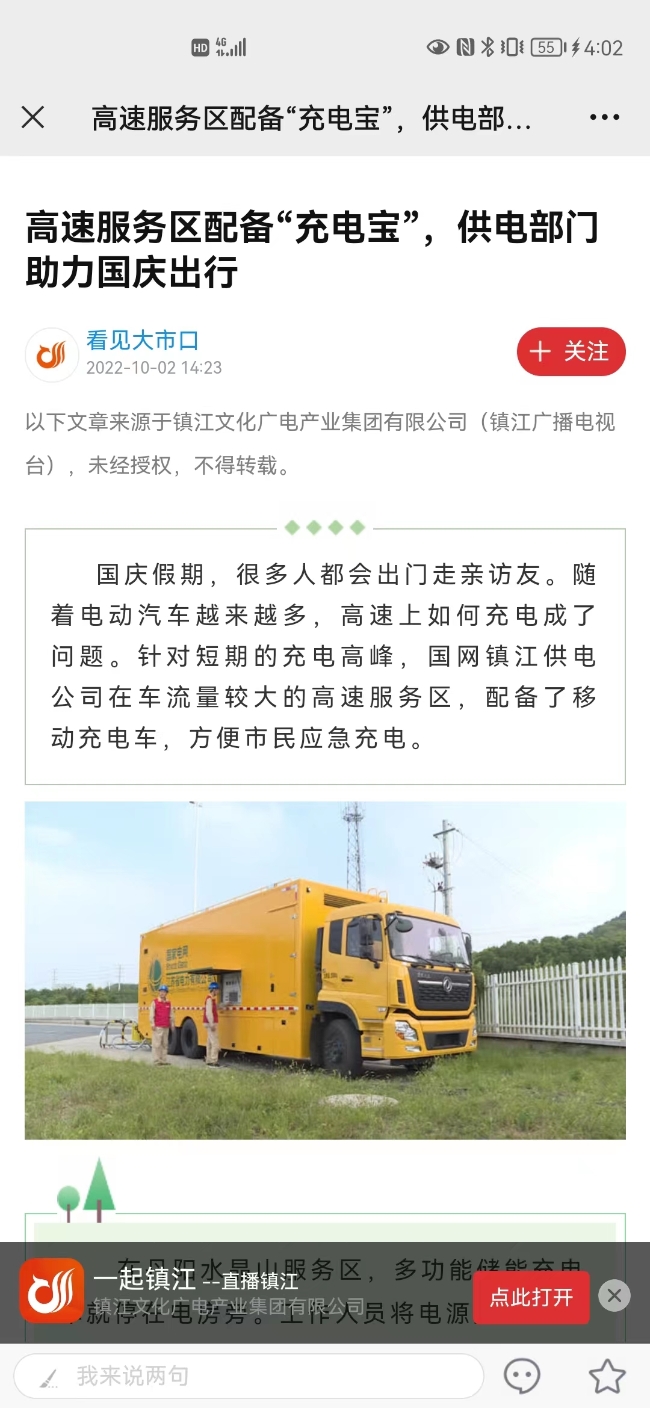The width and height of the screenshot is (650, 1408).
Task: Open the three-dot overflow menu
Action: [604, 118]
